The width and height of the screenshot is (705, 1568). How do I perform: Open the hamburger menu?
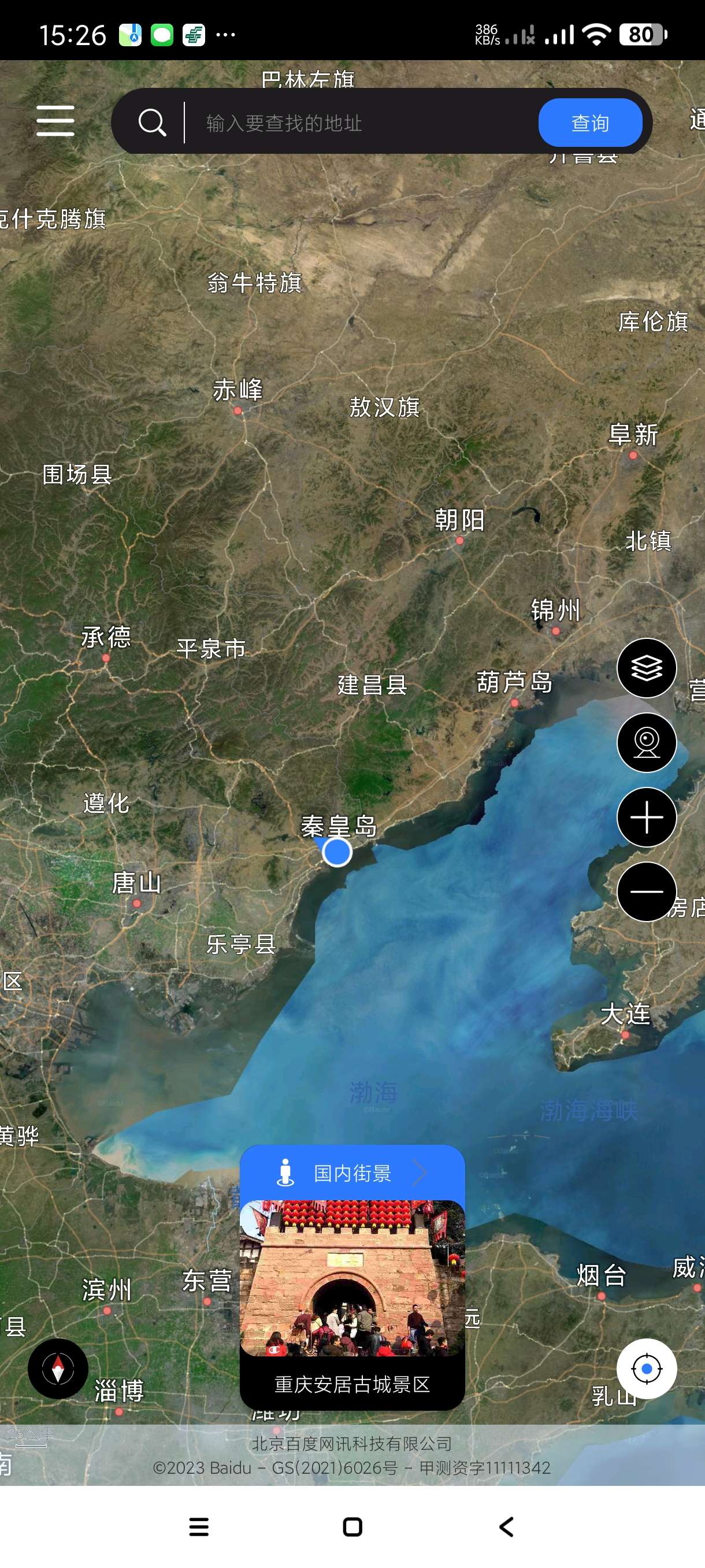[x=55, y=120]
